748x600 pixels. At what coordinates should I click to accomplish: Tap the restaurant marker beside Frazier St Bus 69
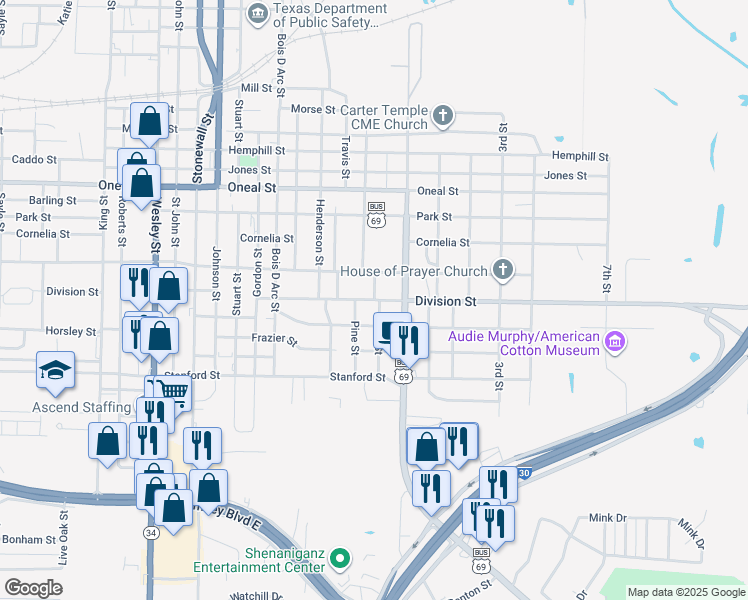tap(410, 339)
